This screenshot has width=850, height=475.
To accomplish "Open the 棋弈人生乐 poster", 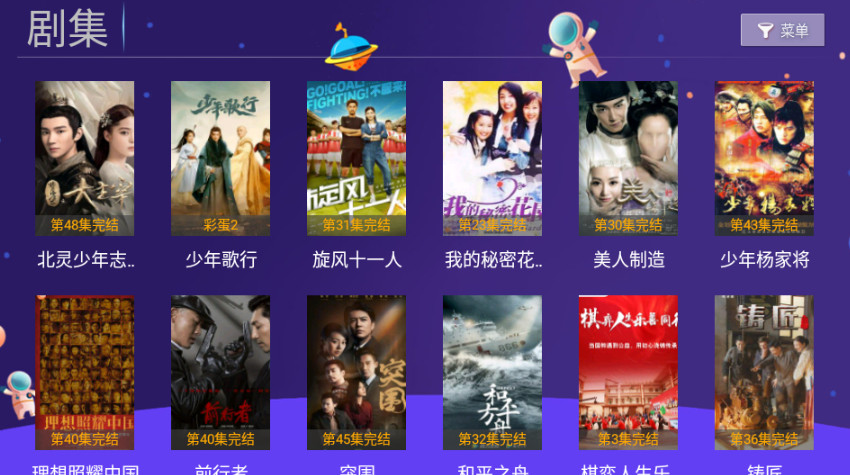I will click(628, 372).
